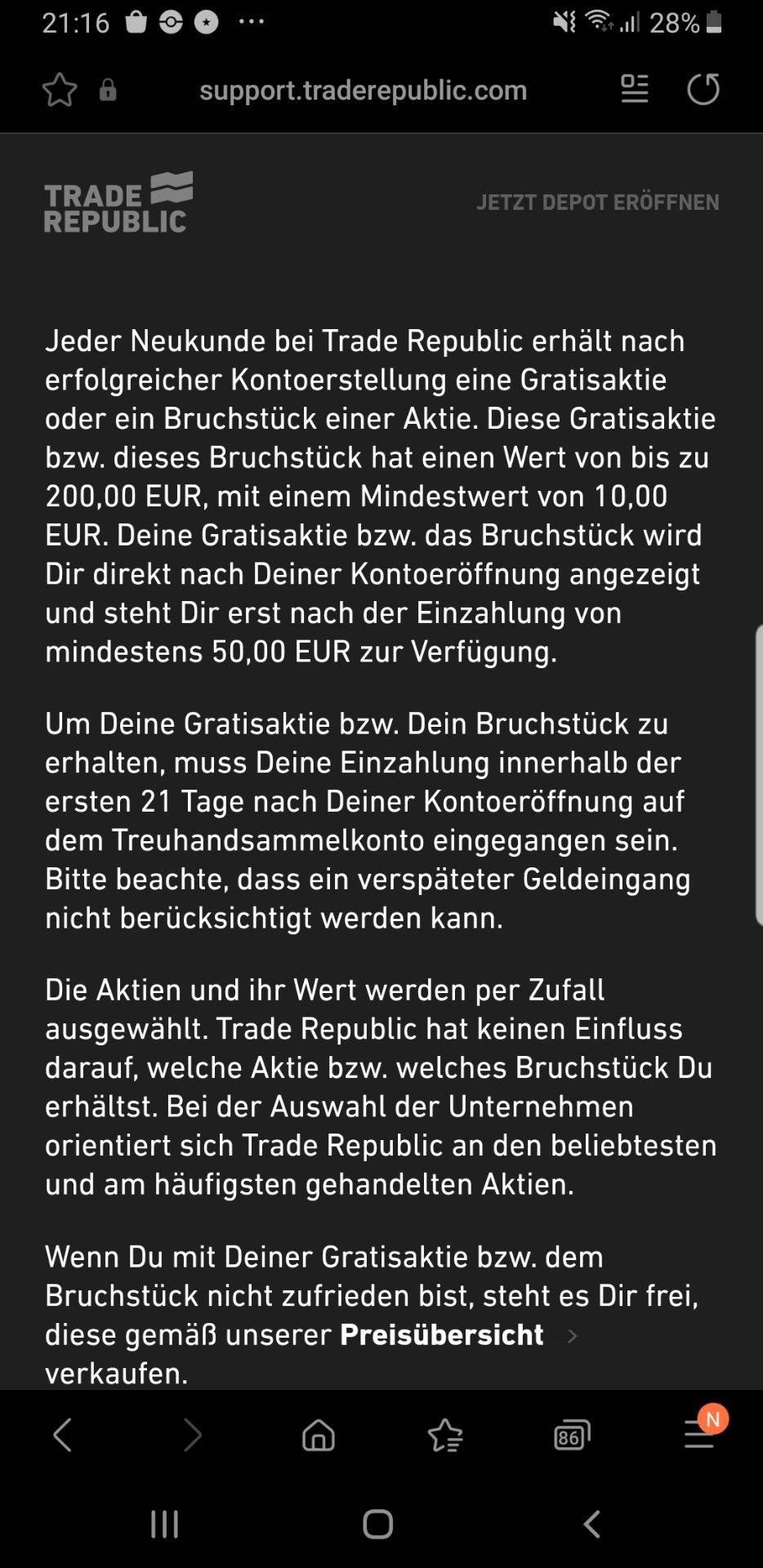Open the JETZT DEPOT ERÖFFNEN link
This screenshot has height=1568, width=763.
pyautogui.click(x=597, y=202)
